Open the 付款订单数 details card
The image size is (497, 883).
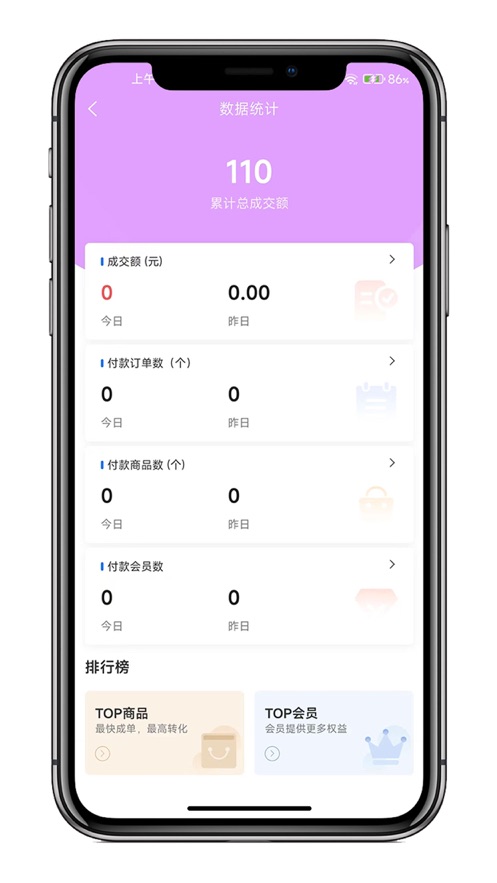249,393
